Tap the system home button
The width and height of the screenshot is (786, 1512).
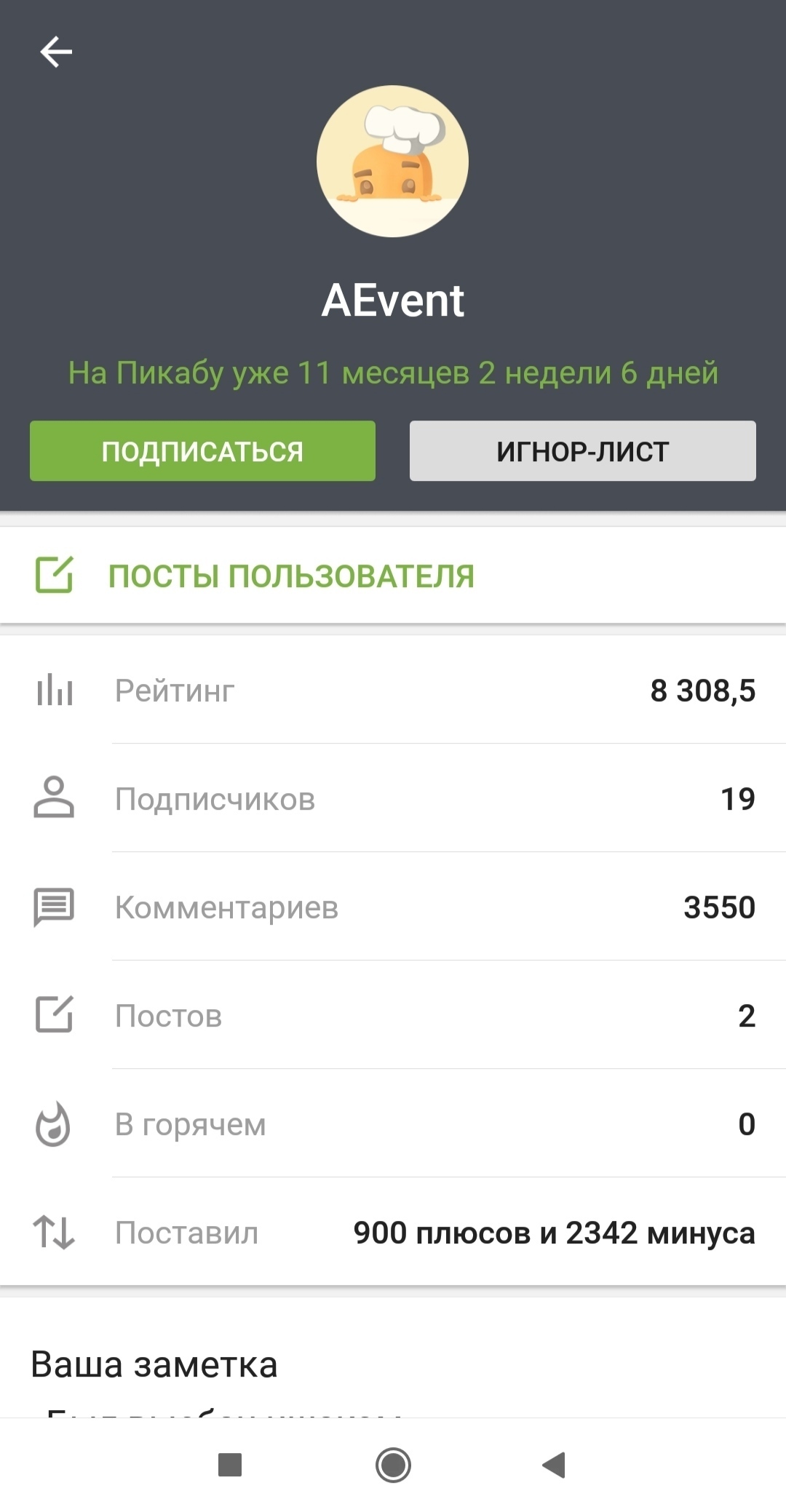point(393,1465)
